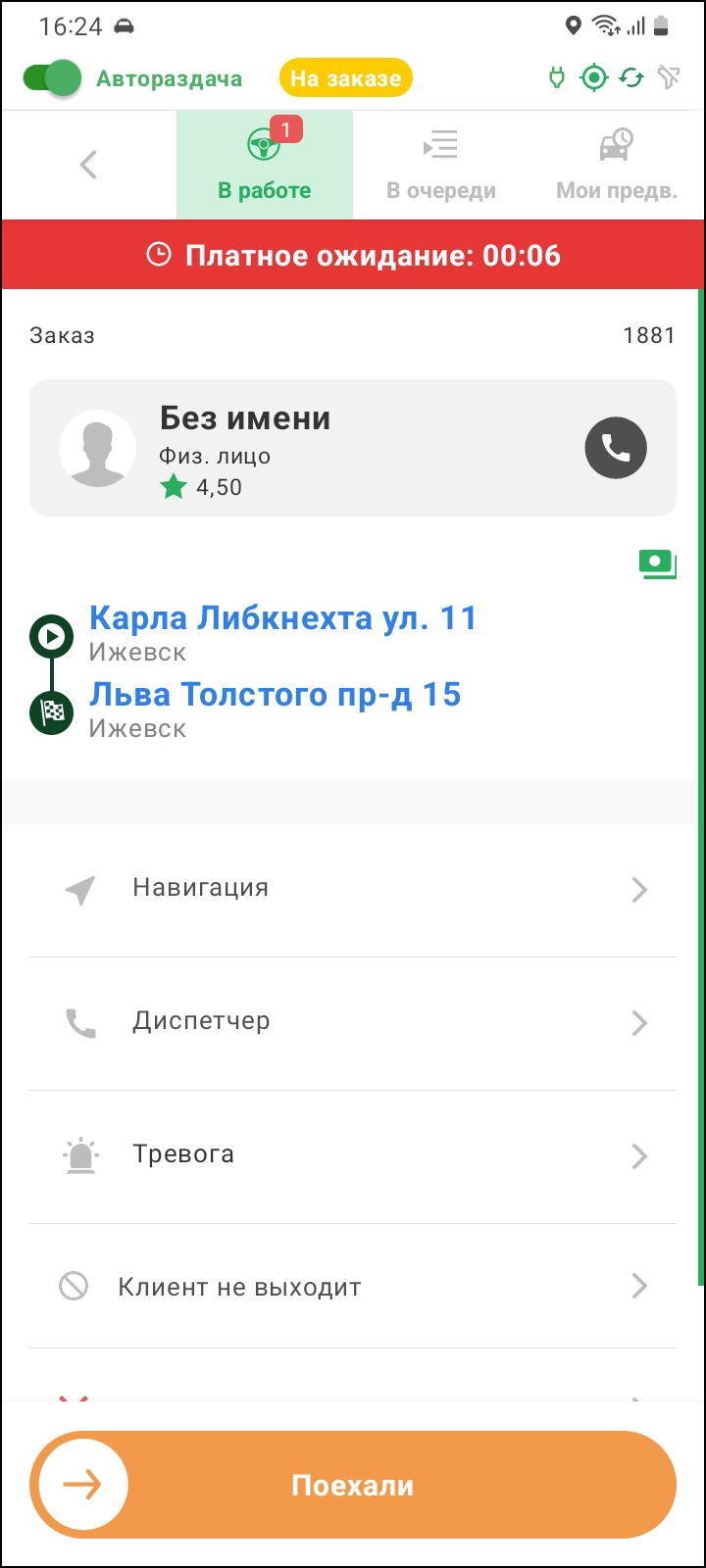The width and height of the screenshot is (706, 1568).
Task: Tap the На заказе status chip
Action: click(345, 78)
